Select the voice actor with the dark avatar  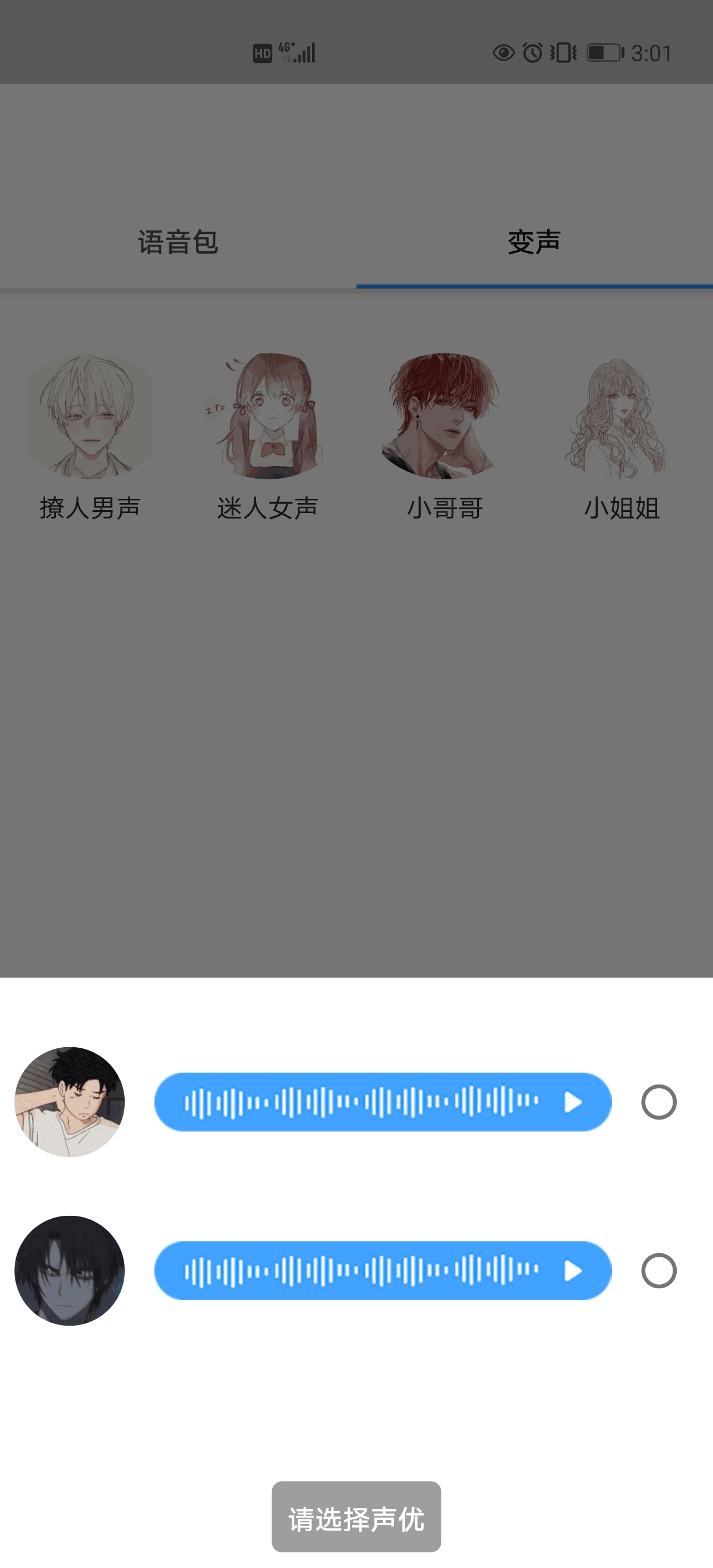point(659,1270)
